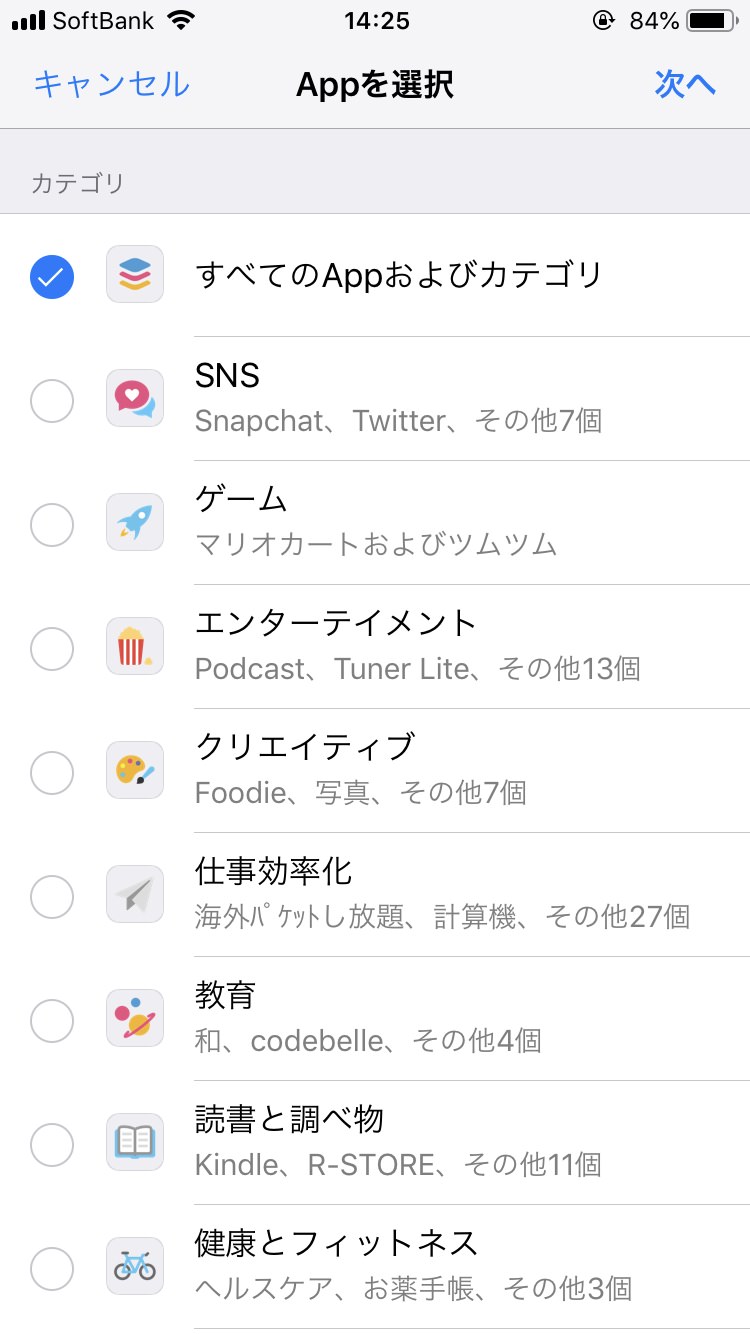Select the クリエイティブ category

[52, 772]
